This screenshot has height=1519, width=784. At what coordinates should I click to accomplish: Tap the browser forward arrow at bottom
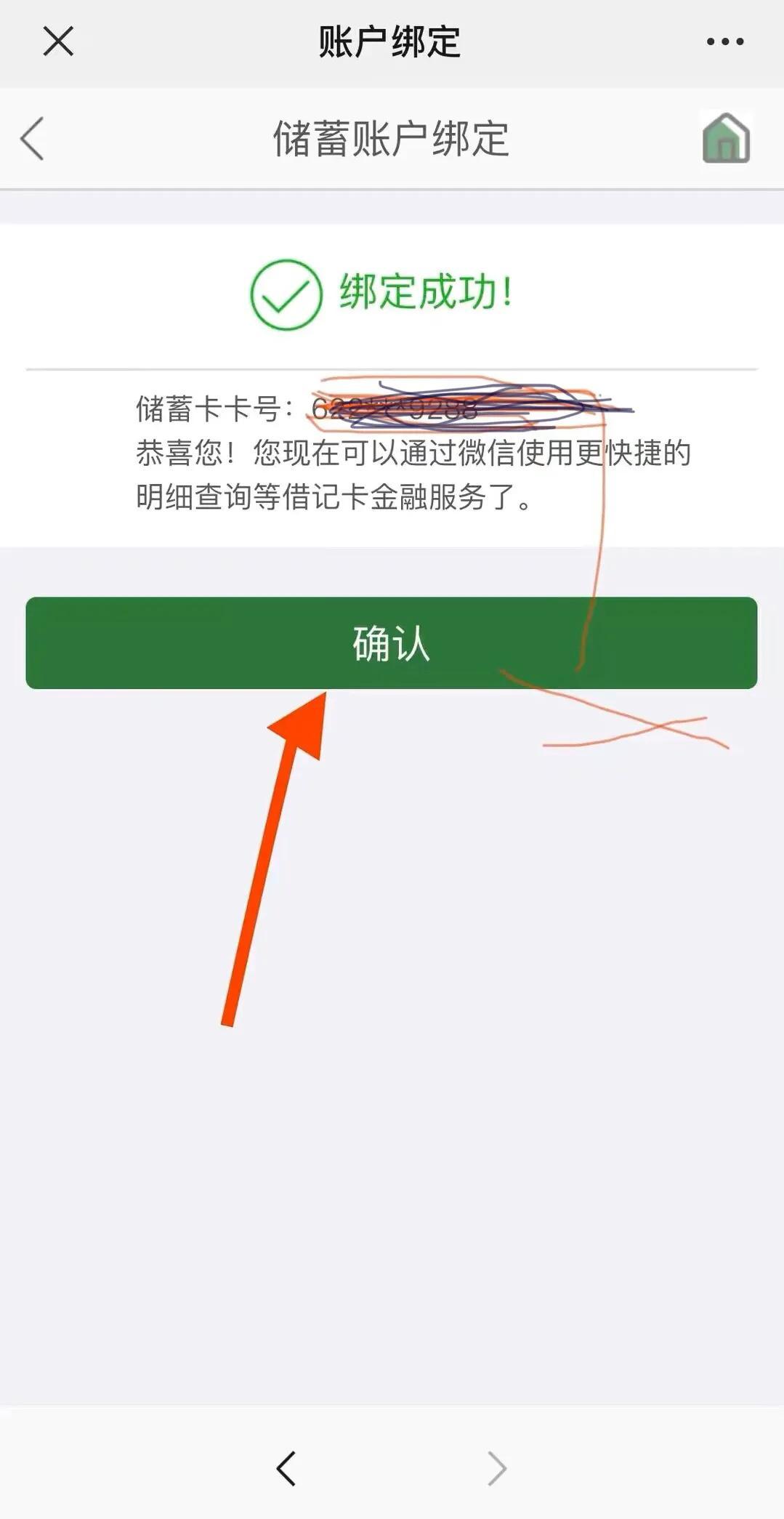(496, 1468)
